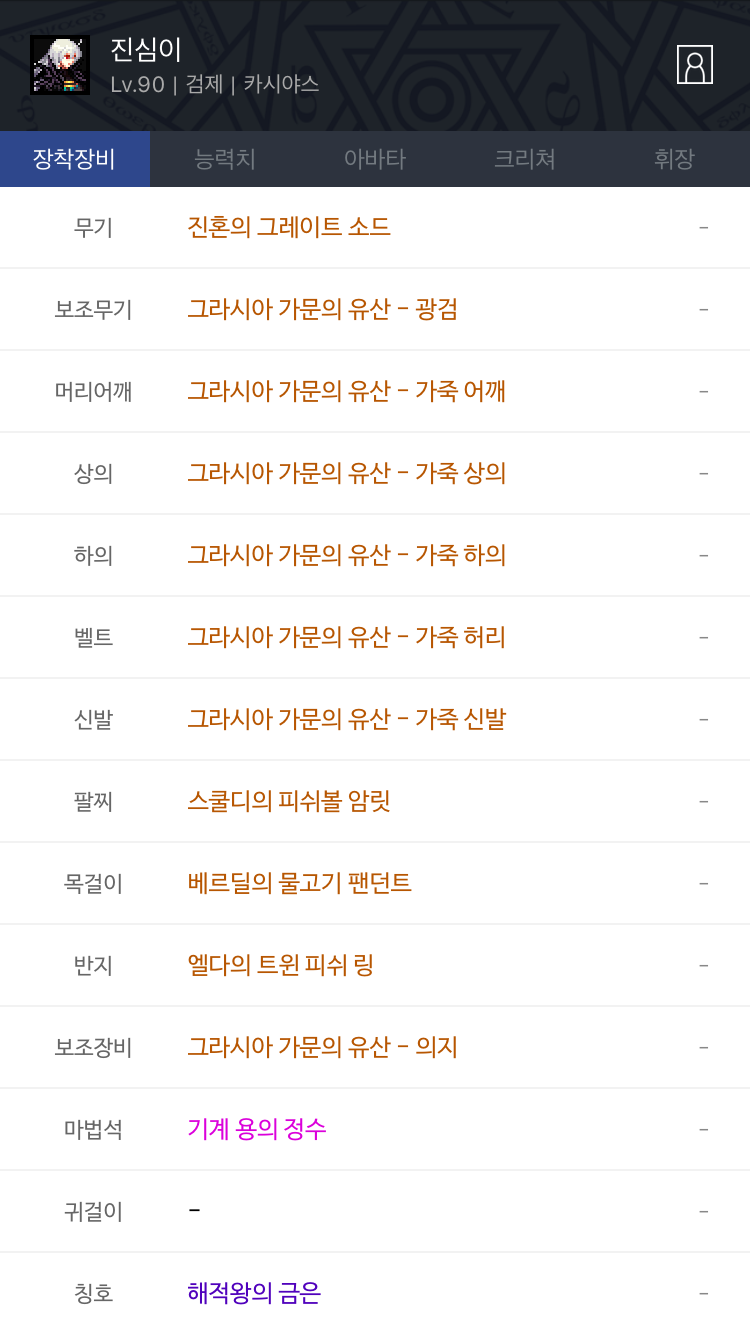Switch to the 능력치 tab
The image size is (750, 1334).
(225, 159)
